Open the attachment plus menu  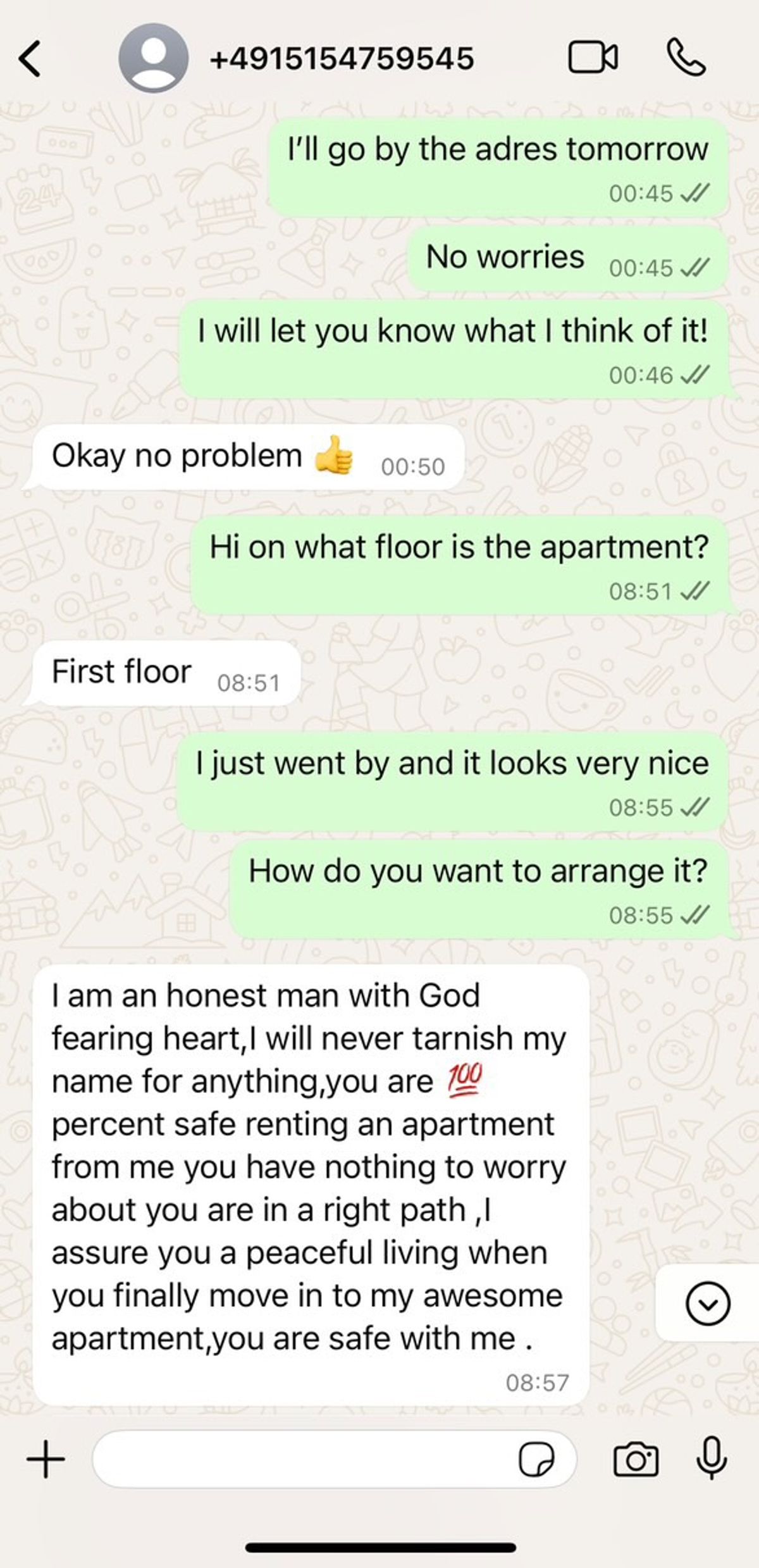coord(46,1459)
